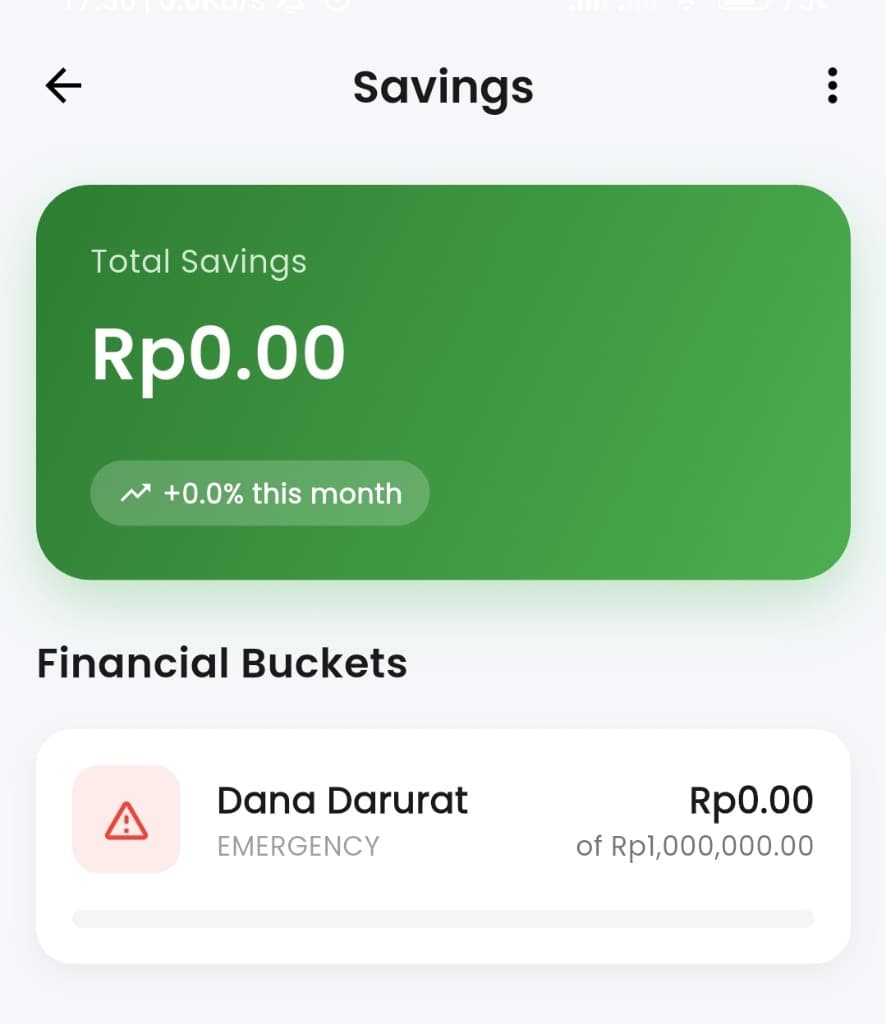Image resolution: width=886 pixels, height=1024 pixels.
Task: Select the Savings screen title
Action: pos(443,87)
